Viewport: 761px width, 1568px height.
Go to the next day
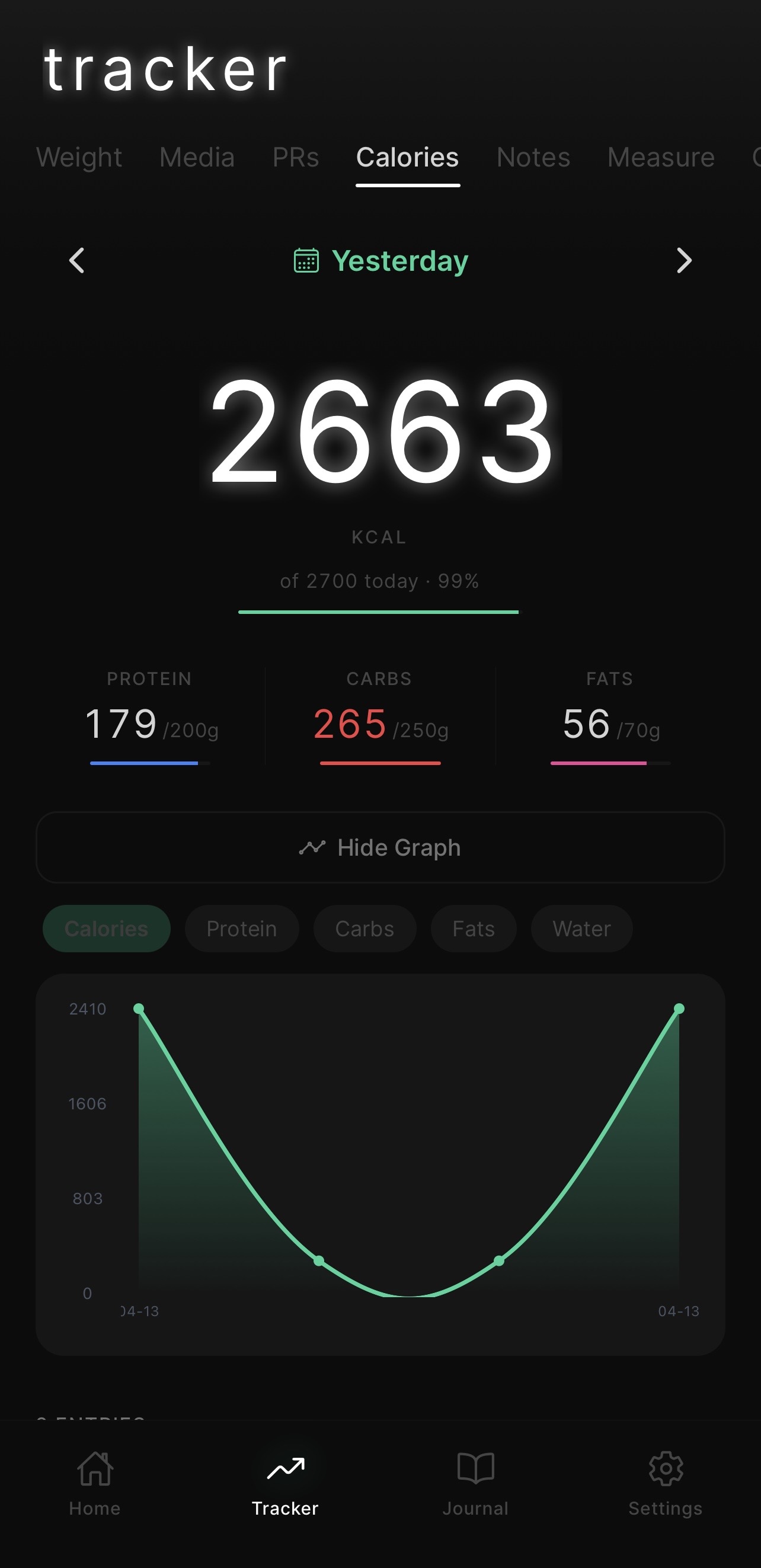pyautogui.click(x=684, y=261)
